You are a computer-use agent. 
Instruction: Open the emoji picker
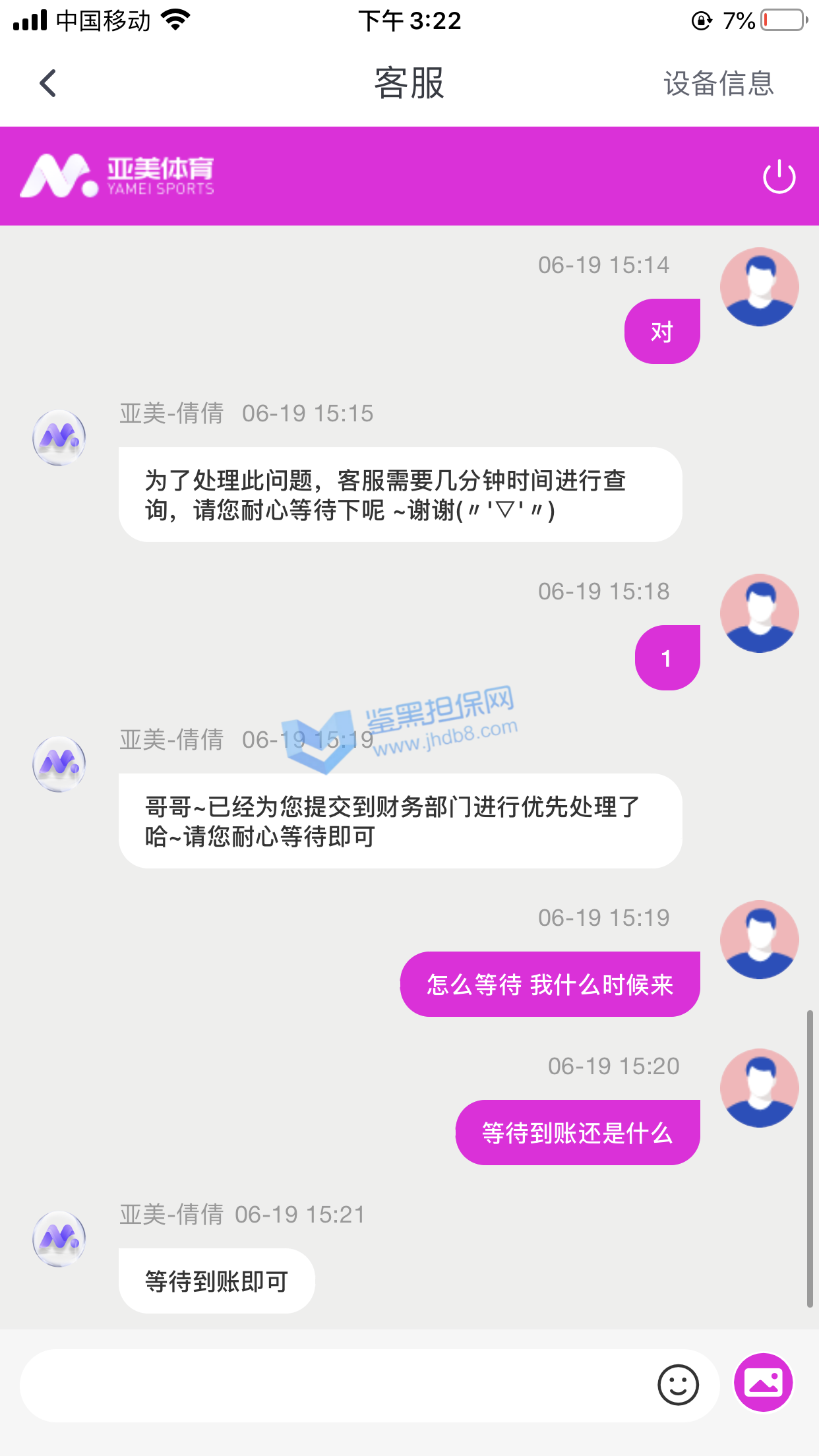[678, 1385]
